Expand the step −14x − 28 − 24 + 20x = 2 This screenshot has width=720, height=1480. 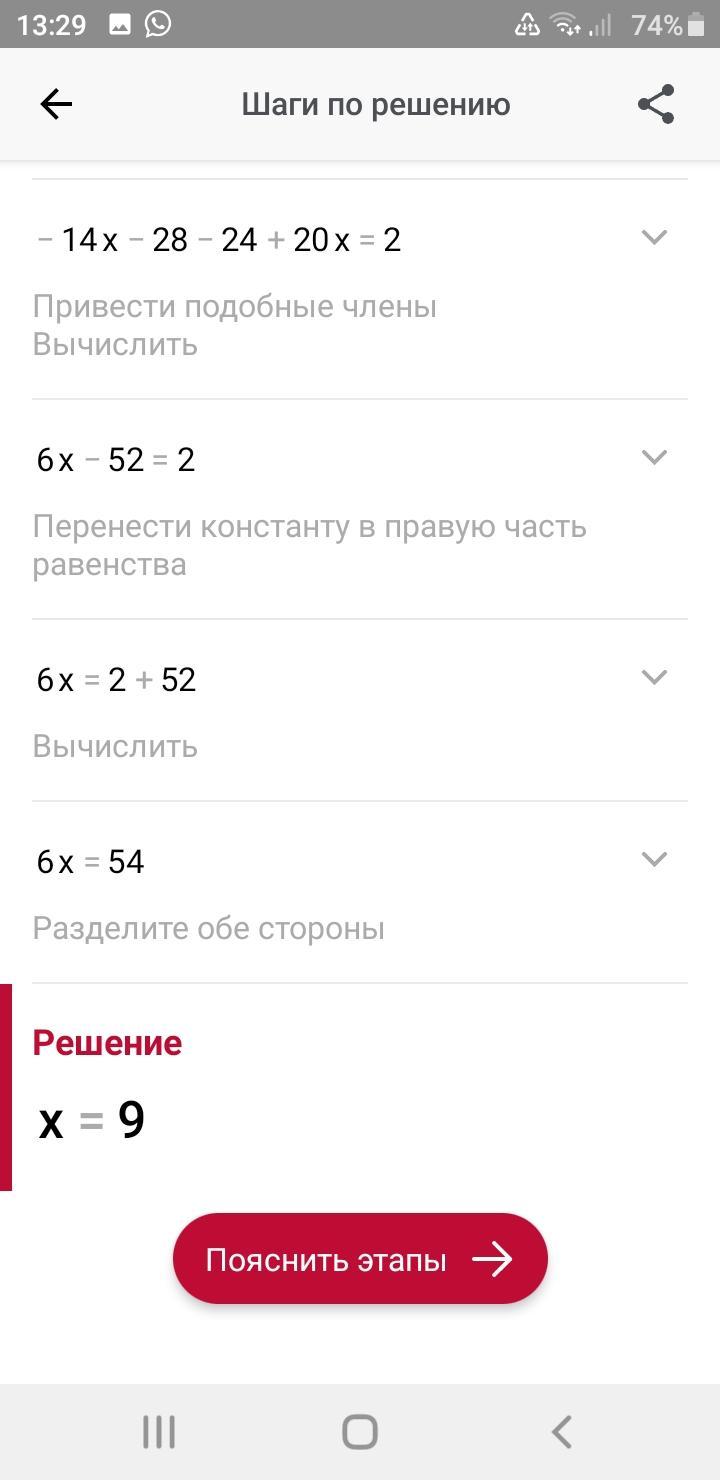click(654, 237)
